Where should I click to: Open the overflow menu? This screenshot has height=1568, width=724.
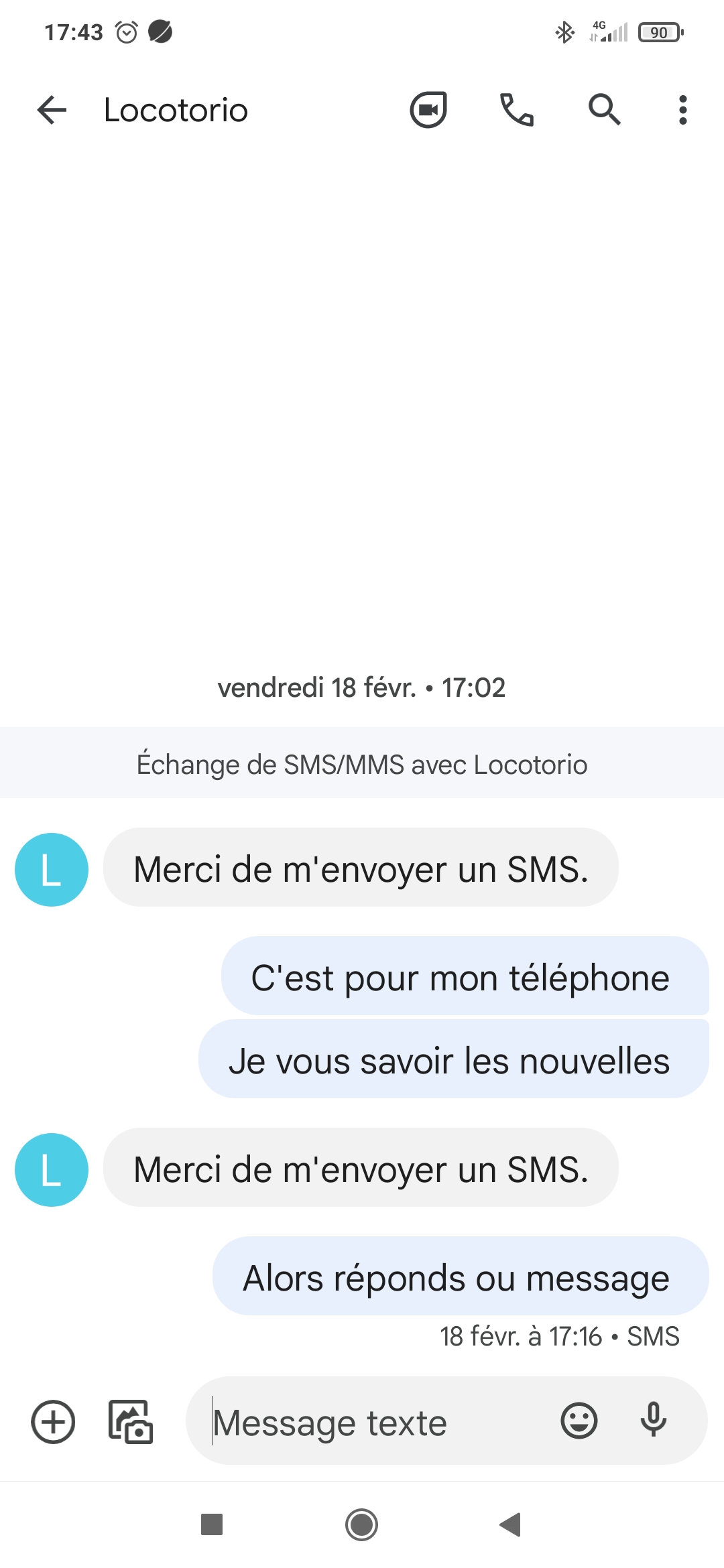coord(682,110)
